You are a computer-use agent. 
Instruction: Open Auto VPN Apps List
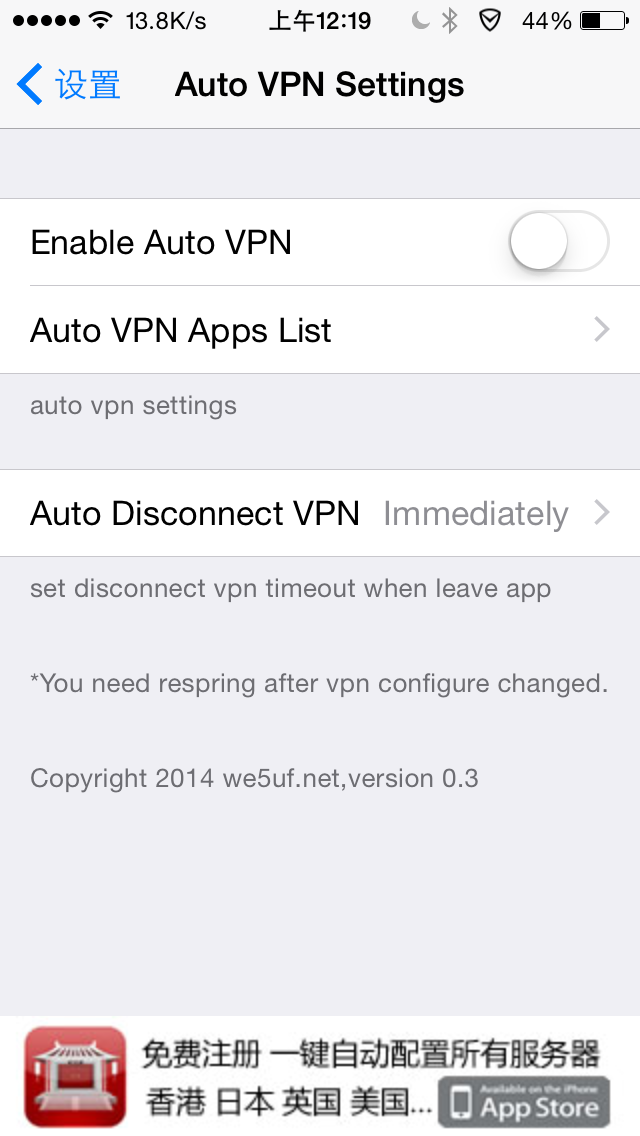(320, 330)
